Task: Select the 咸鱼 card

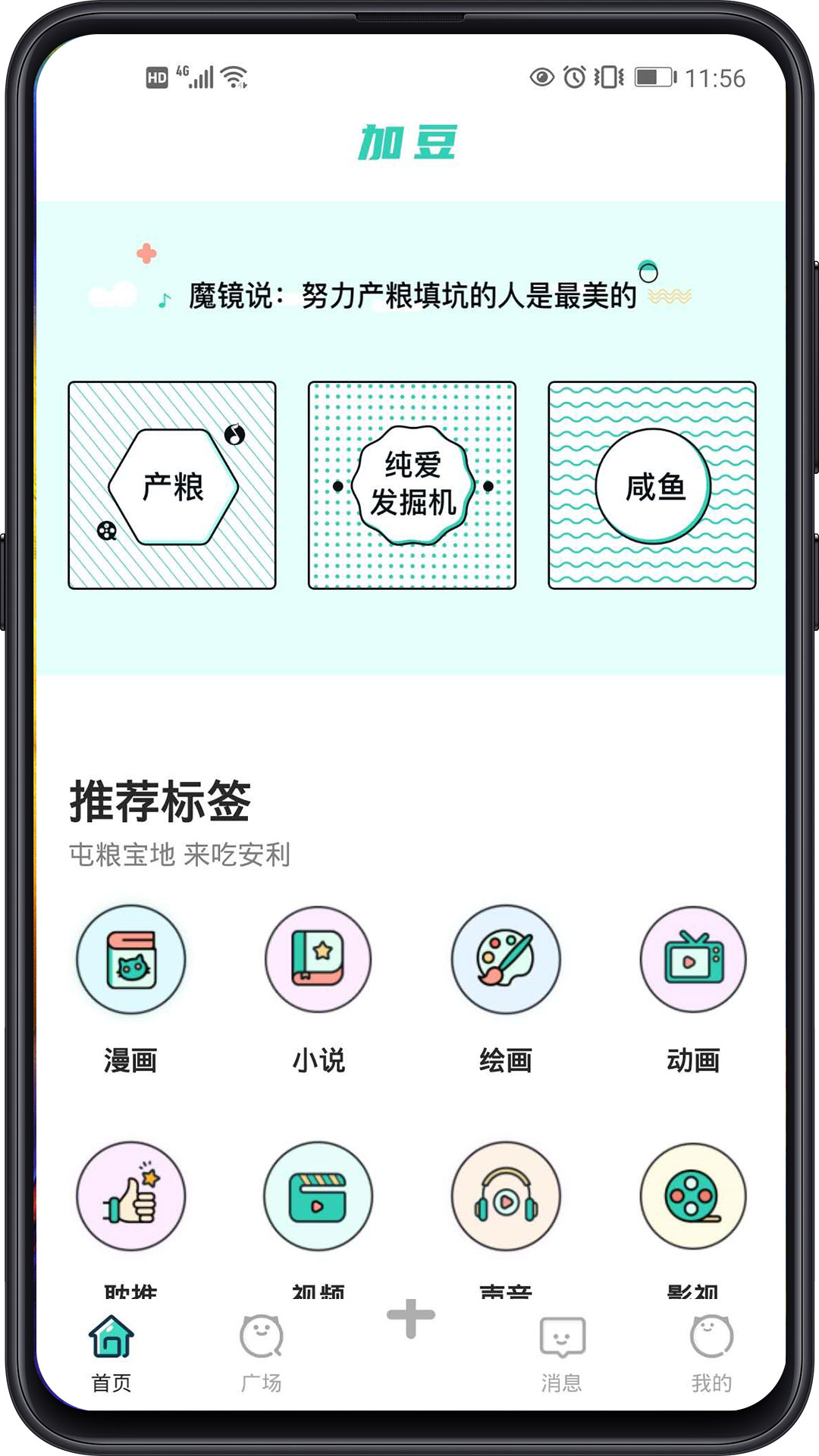Action: coord(652,485)
